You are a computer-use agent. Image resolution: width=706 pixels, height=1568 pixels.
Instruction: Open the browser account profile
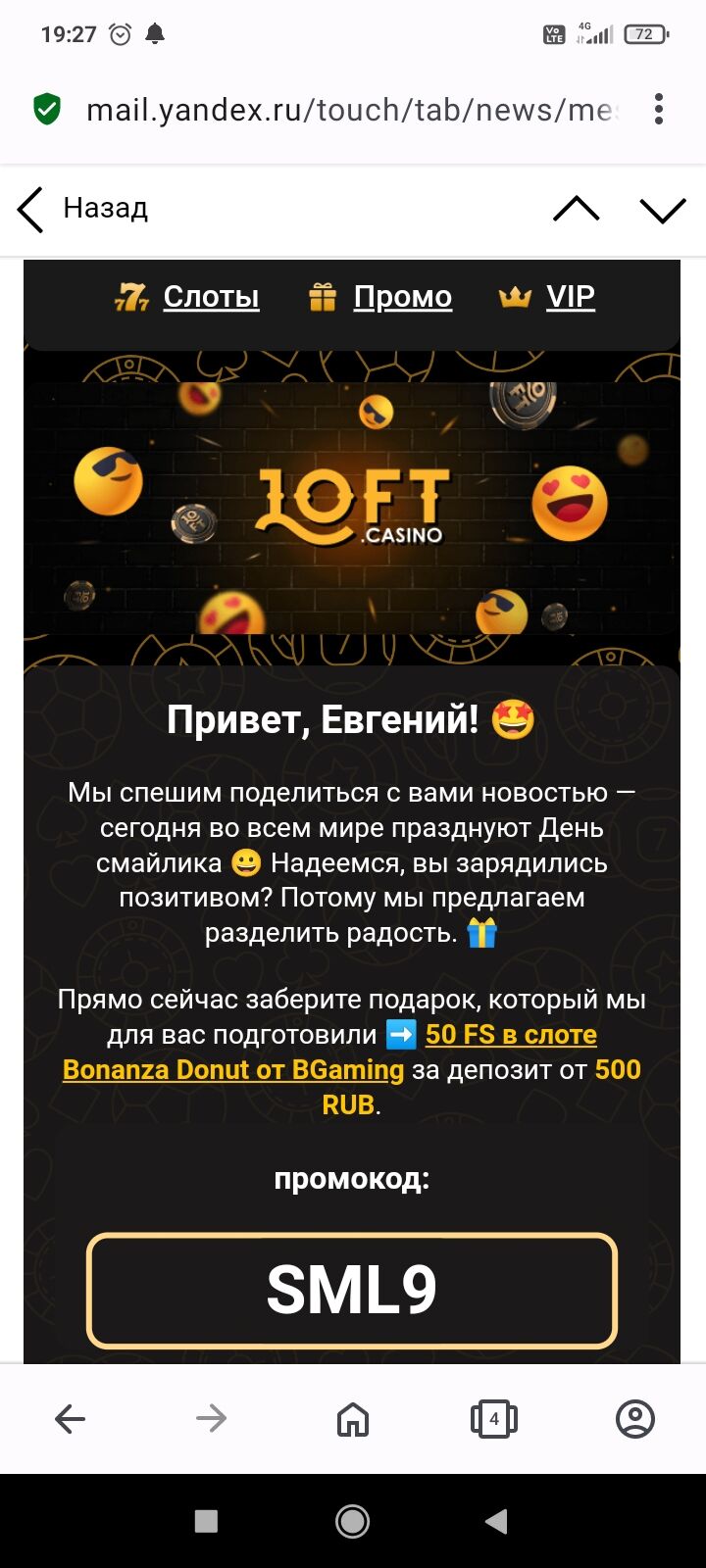pyautogui.click(x=634, y=1418)
